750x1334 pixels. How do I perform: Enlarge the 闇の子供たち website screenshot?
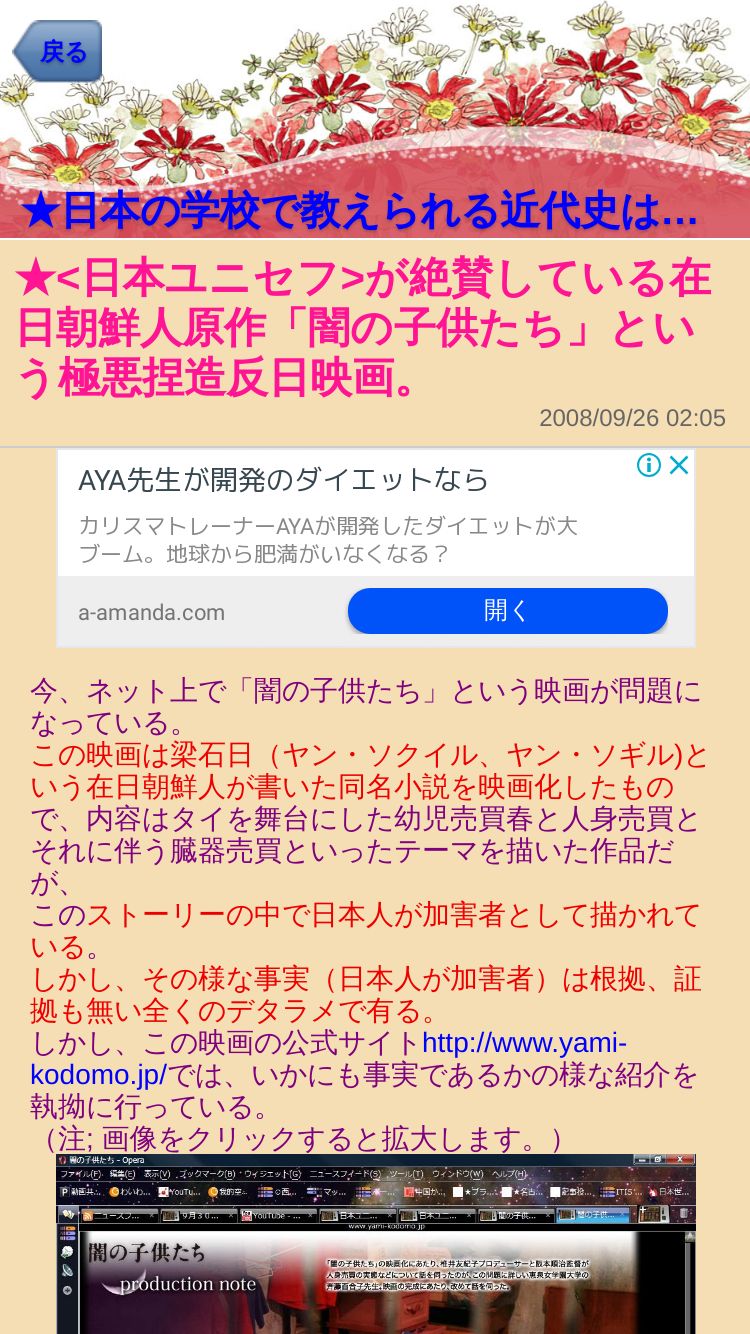(376, 1244)
